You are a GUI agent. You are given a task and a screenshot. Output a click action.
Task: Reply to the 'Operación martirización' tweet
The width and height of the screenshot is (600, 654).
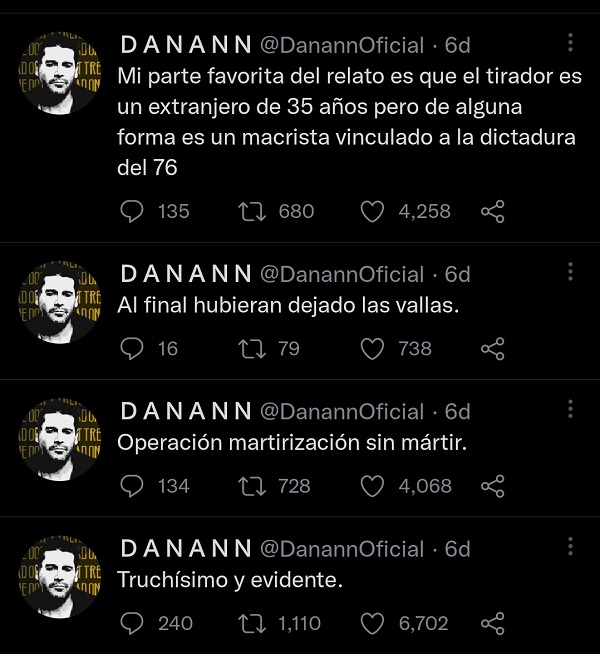[132, 486]
